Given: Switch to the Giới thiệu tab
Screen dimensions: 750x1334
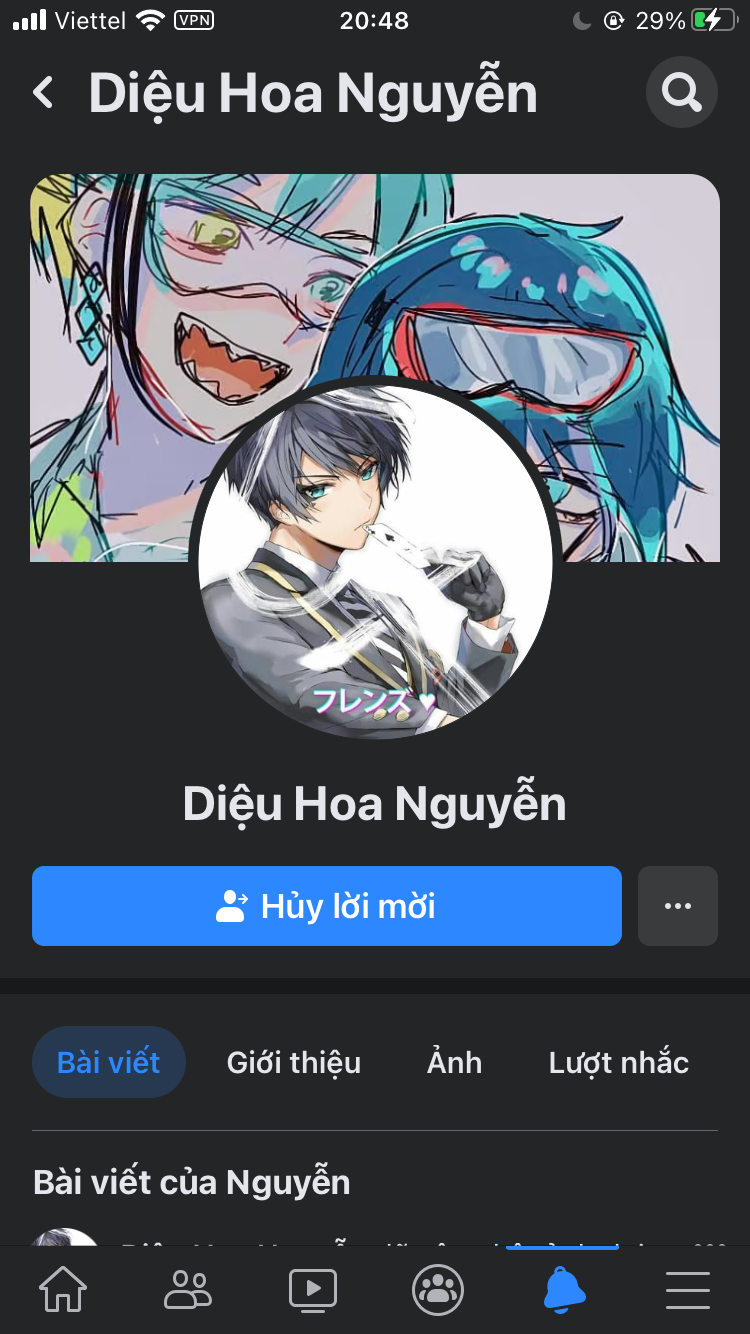Looking at the screenshot, I should tap(293, 1062).
